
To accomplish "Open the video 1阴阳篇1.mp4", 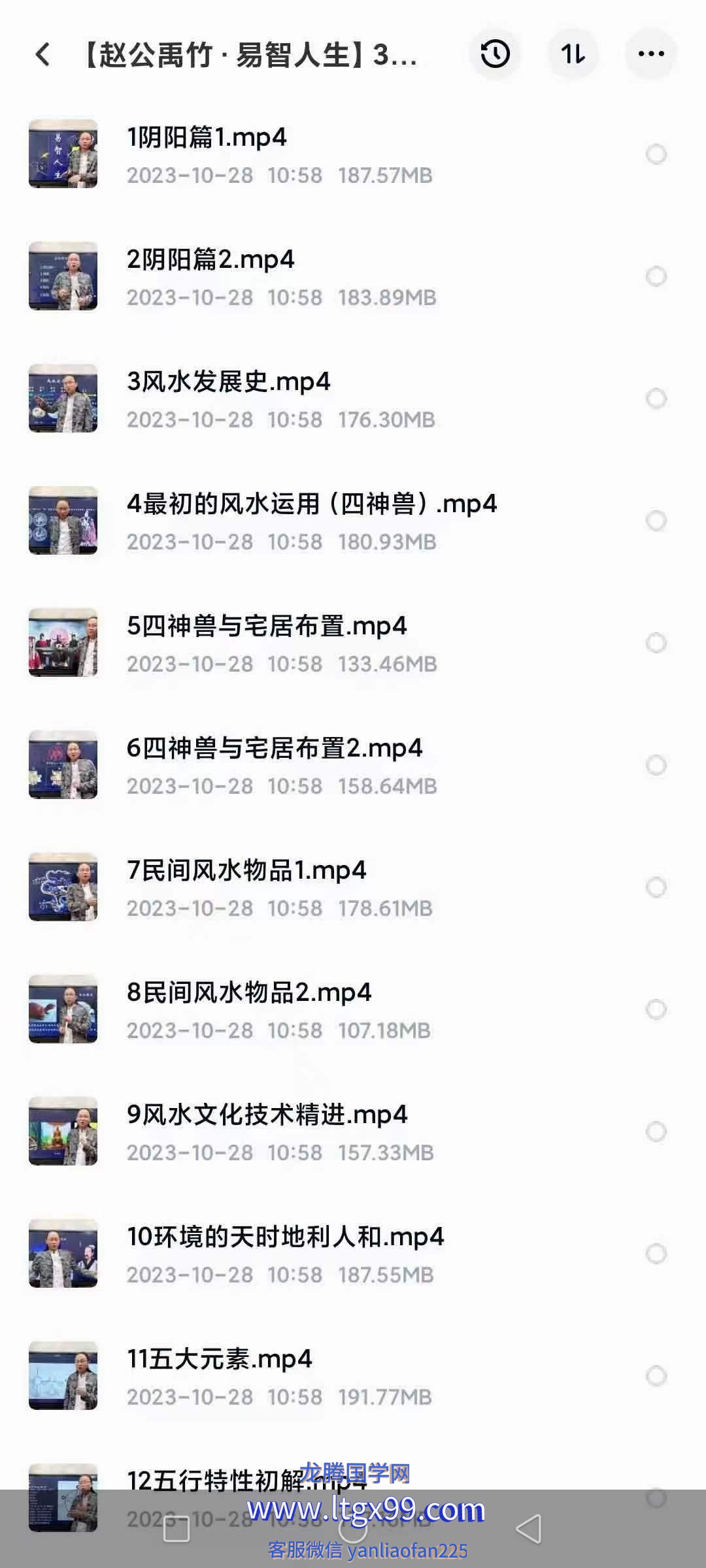I will [x=206, y=138].
